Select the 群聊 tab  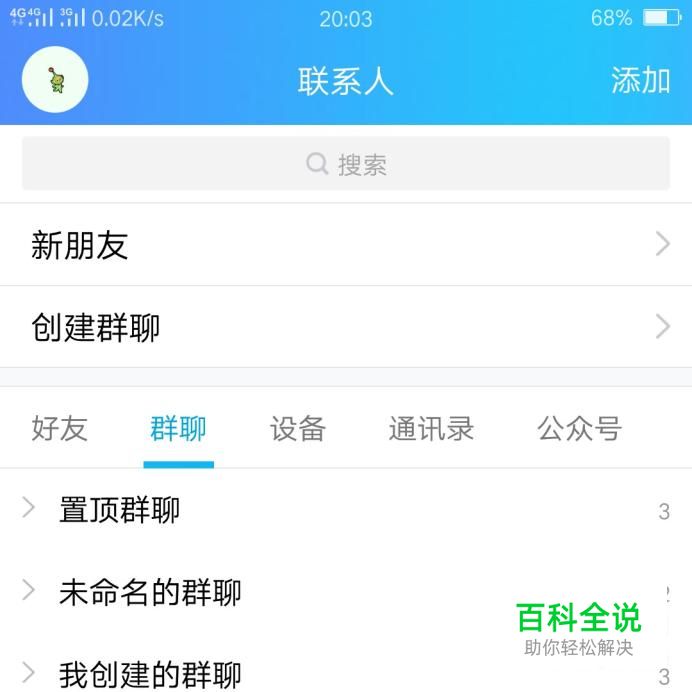tap(178, 429)
